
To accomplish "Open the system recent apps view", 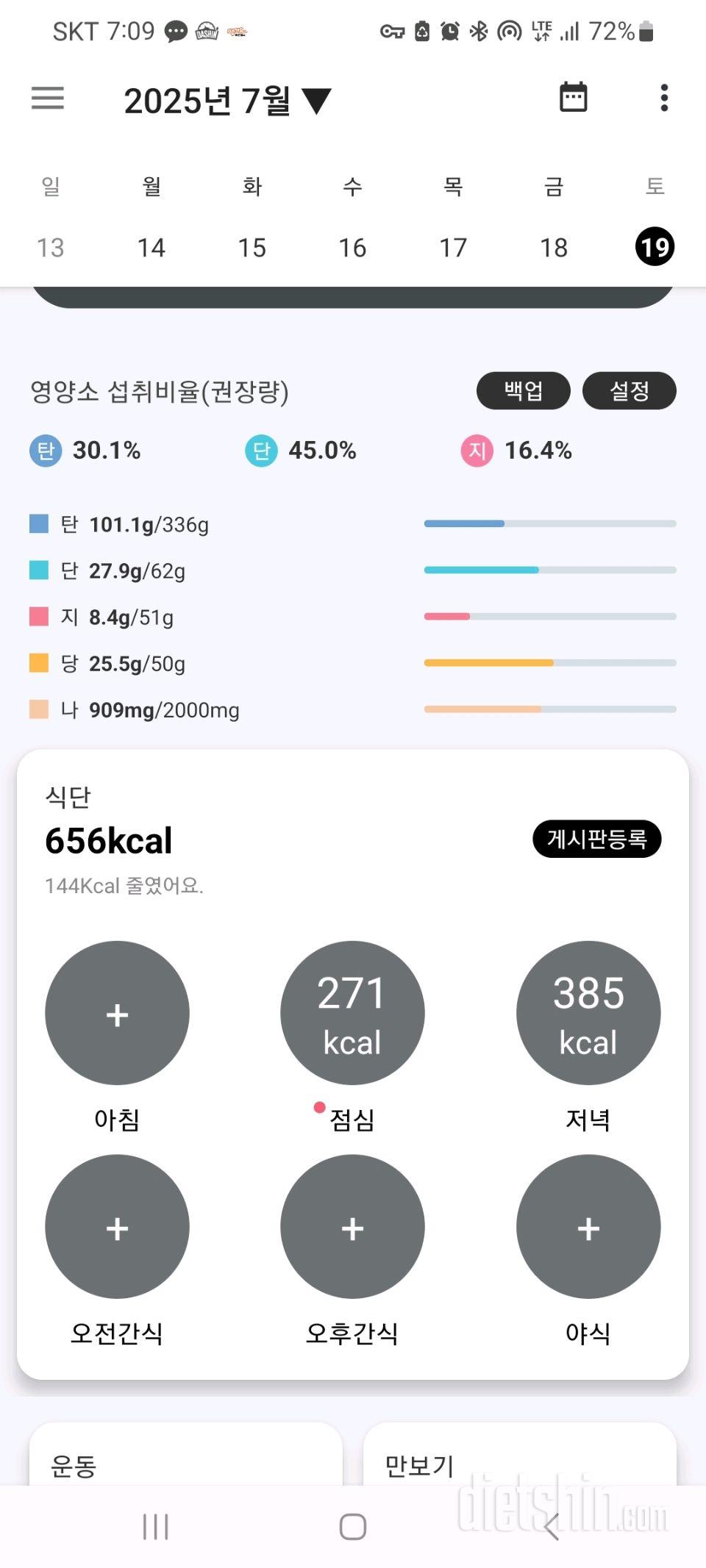I will tap(155, 1527).
